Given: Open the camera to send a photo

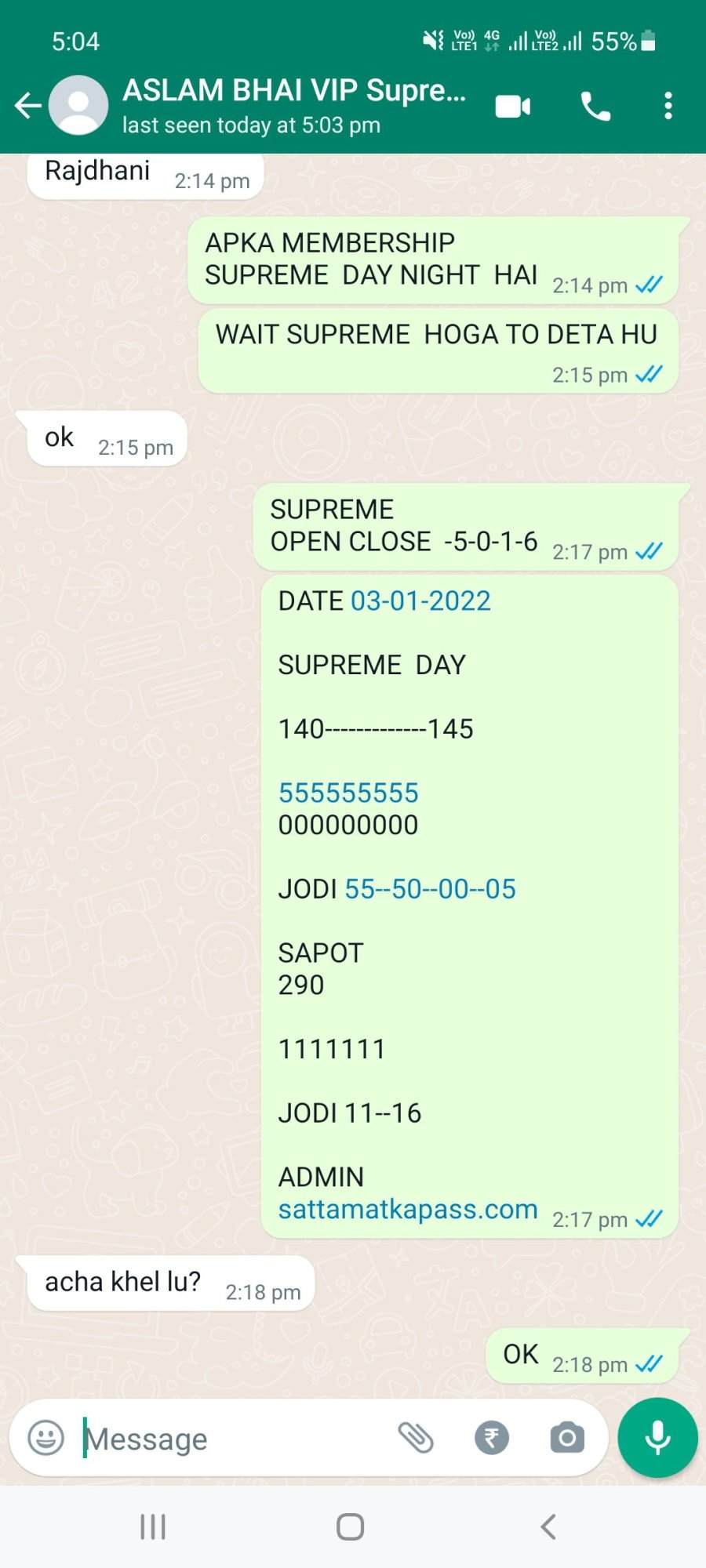Looking at the screenshot, I should (x=567, y=1438).
